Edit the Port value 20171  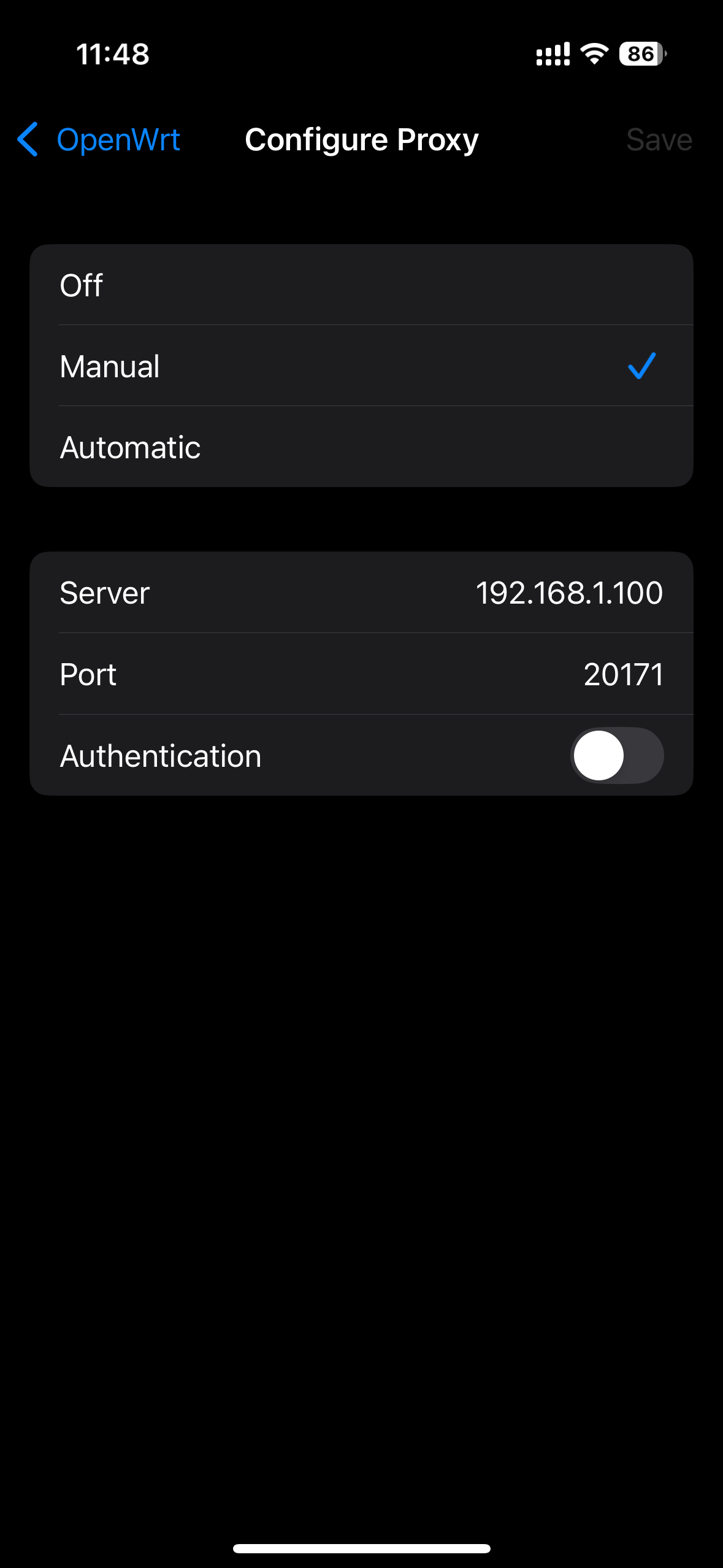pyautogui.click(x=623, y=674)
